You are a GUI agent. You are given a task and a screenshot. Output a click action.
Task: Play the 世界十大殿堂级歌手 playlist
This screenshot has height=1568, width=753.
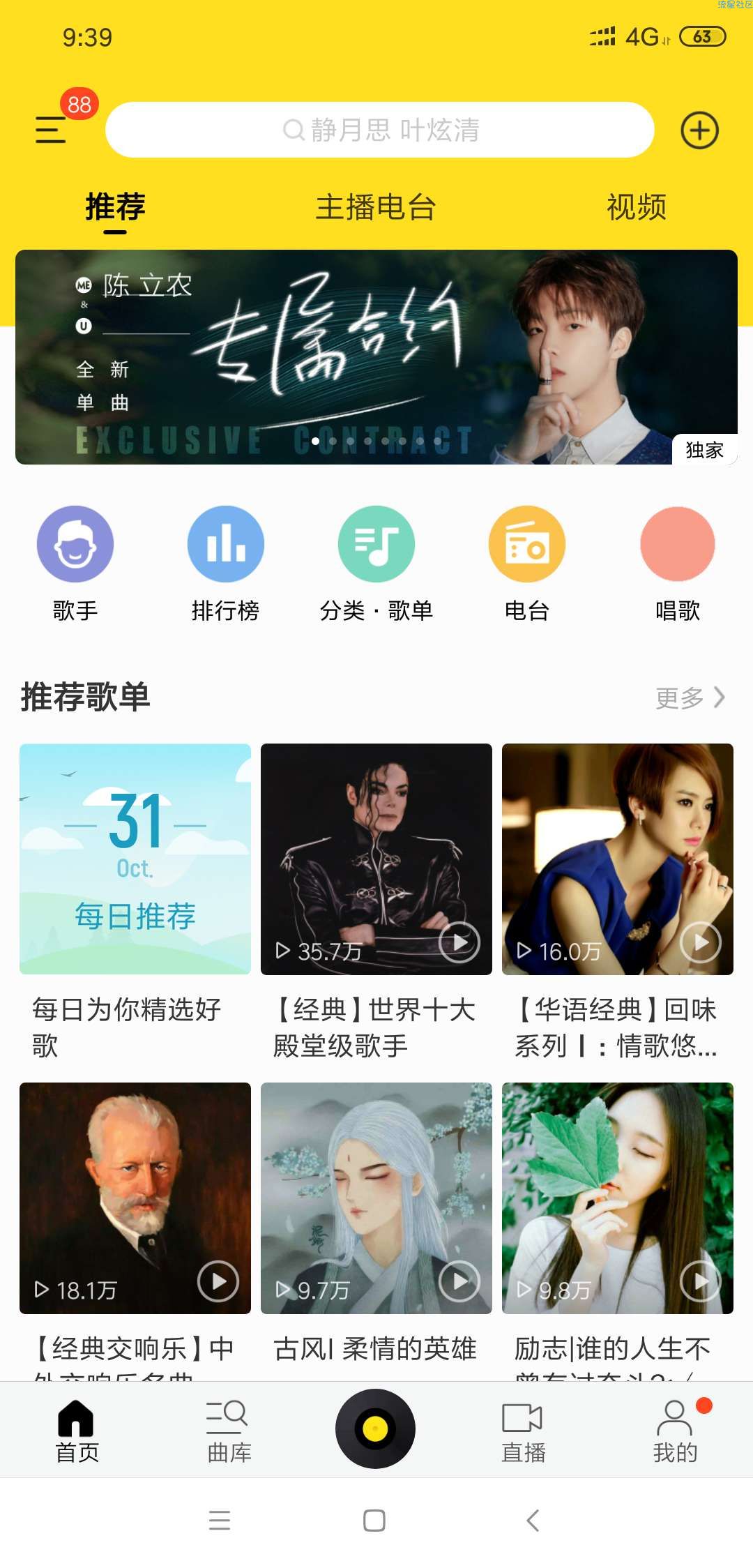(x=459, y=942)
